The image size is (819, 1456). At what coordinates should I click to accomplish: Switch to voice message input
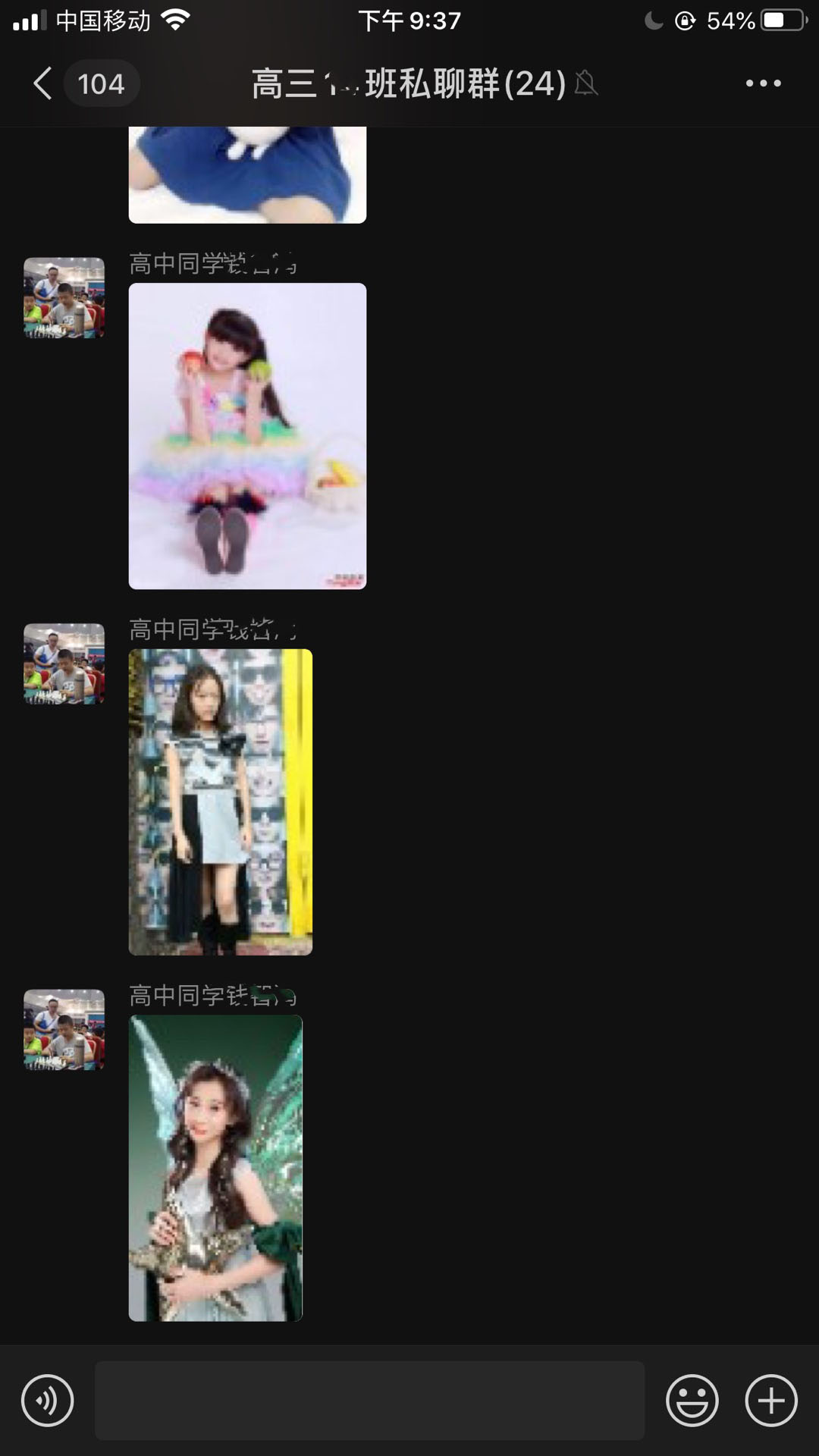coord(48,1401)
